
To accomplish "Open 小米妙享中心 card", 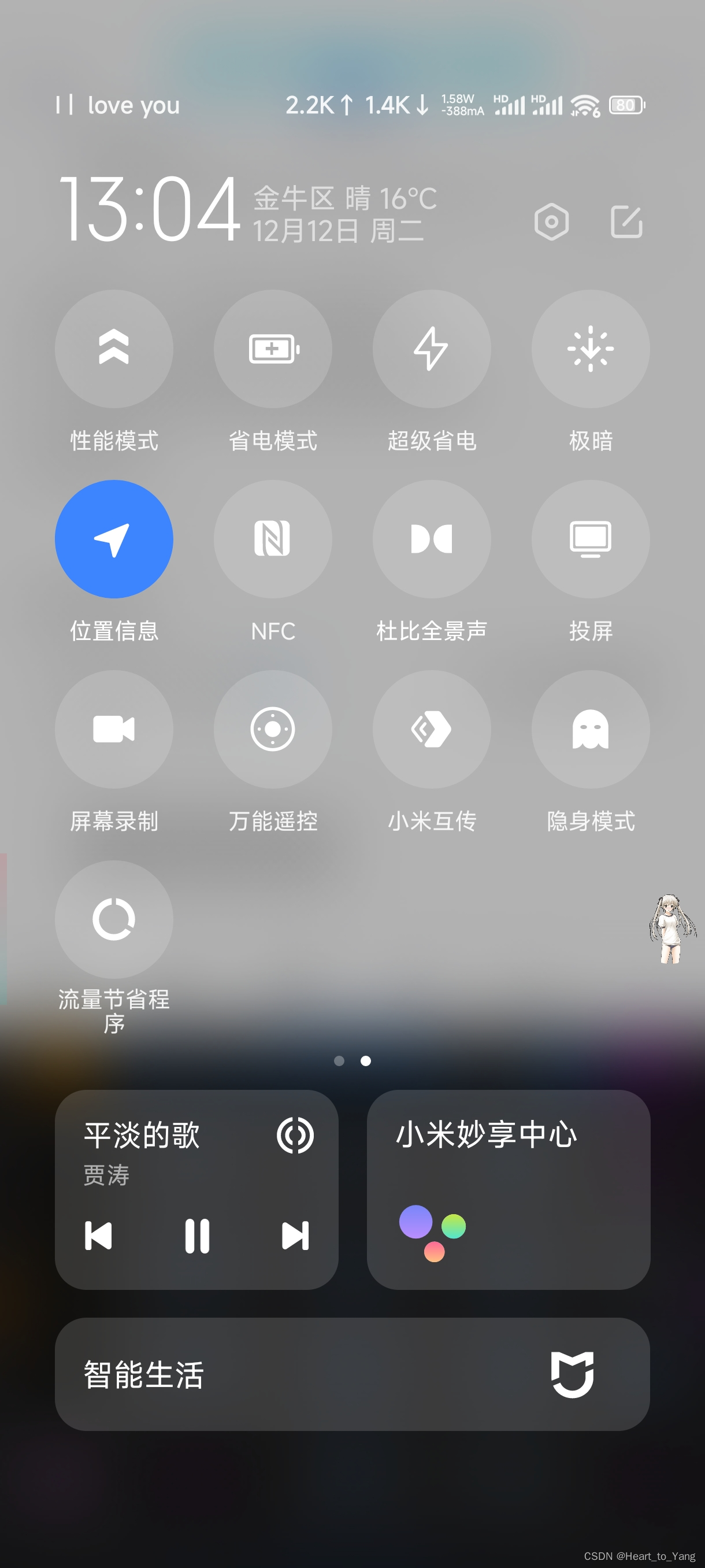I will (x=508, y=1189).
